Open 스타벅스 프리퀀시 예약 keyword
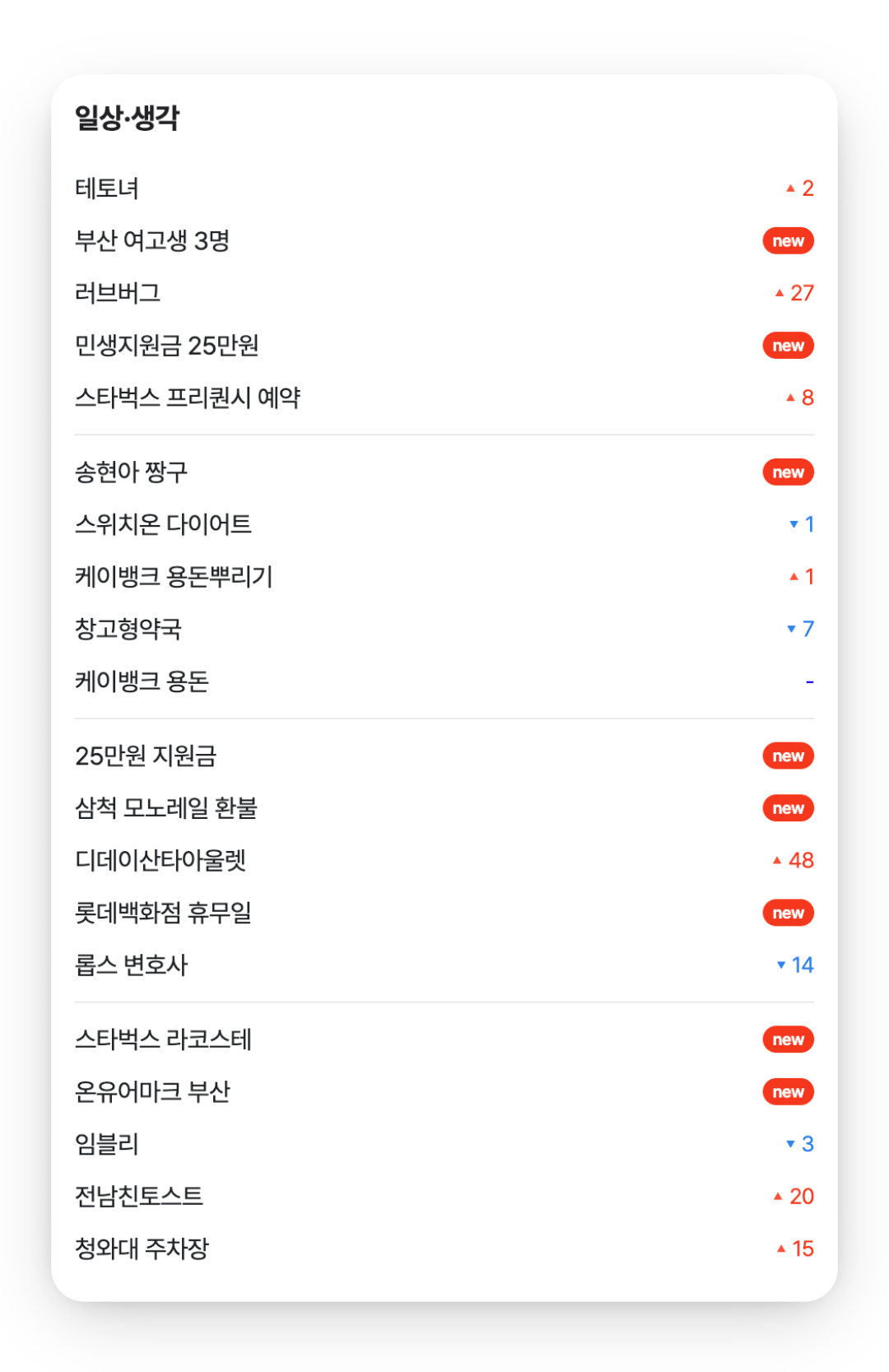The width and height of the screenshot is (889, 1372). (x=188, y=398)
